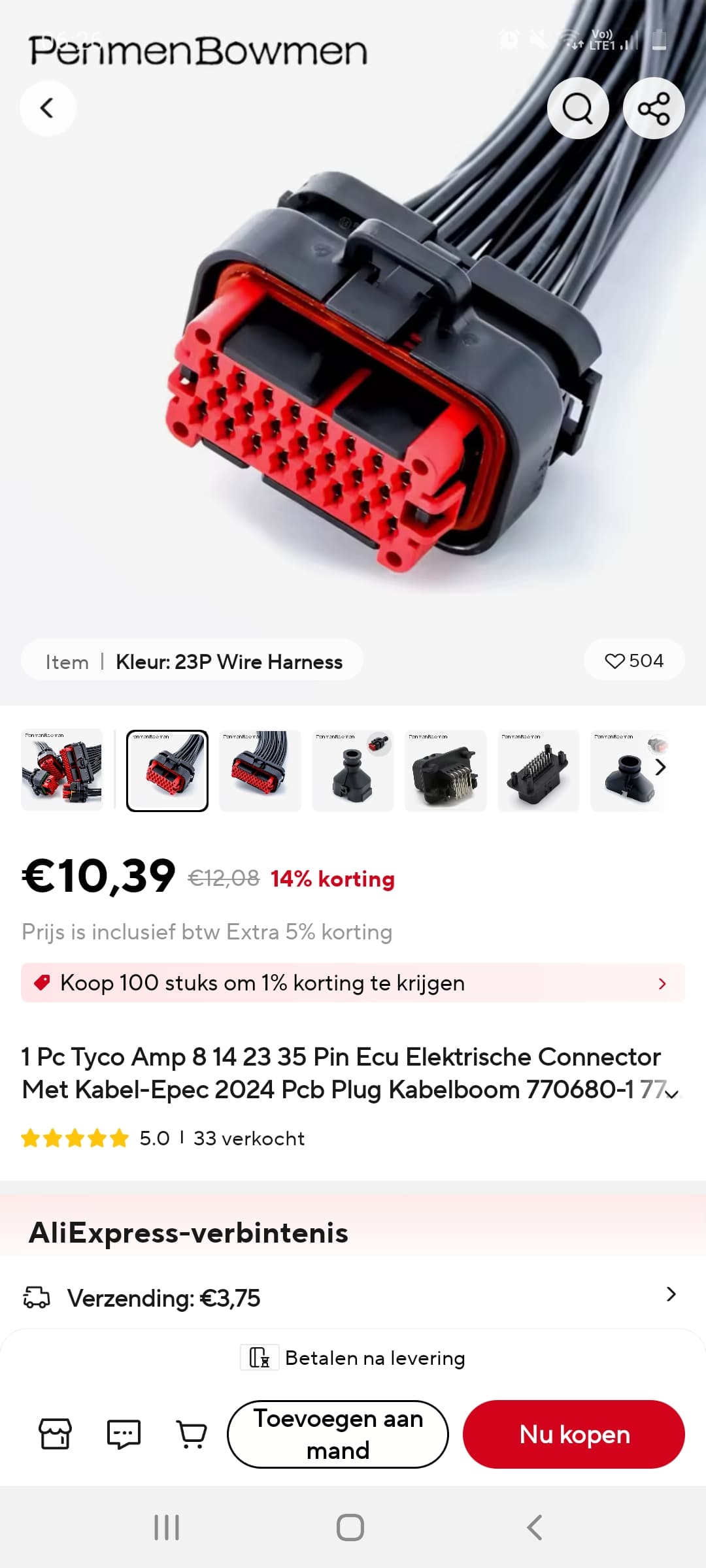This screenshot has height=1568, width=706.
Task: Go back using the top-left arrow
Action: pos(47,108)
